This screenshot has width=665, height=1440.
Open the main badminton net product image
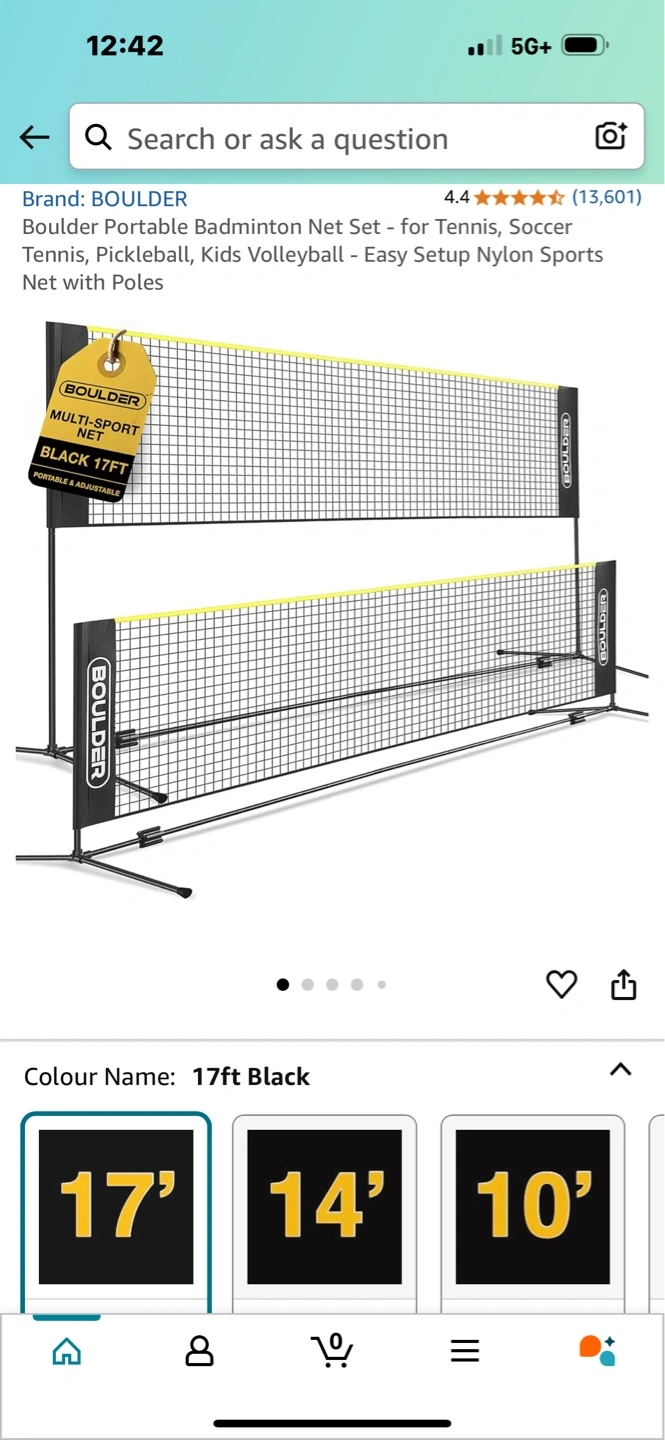(x=332, y=610)
